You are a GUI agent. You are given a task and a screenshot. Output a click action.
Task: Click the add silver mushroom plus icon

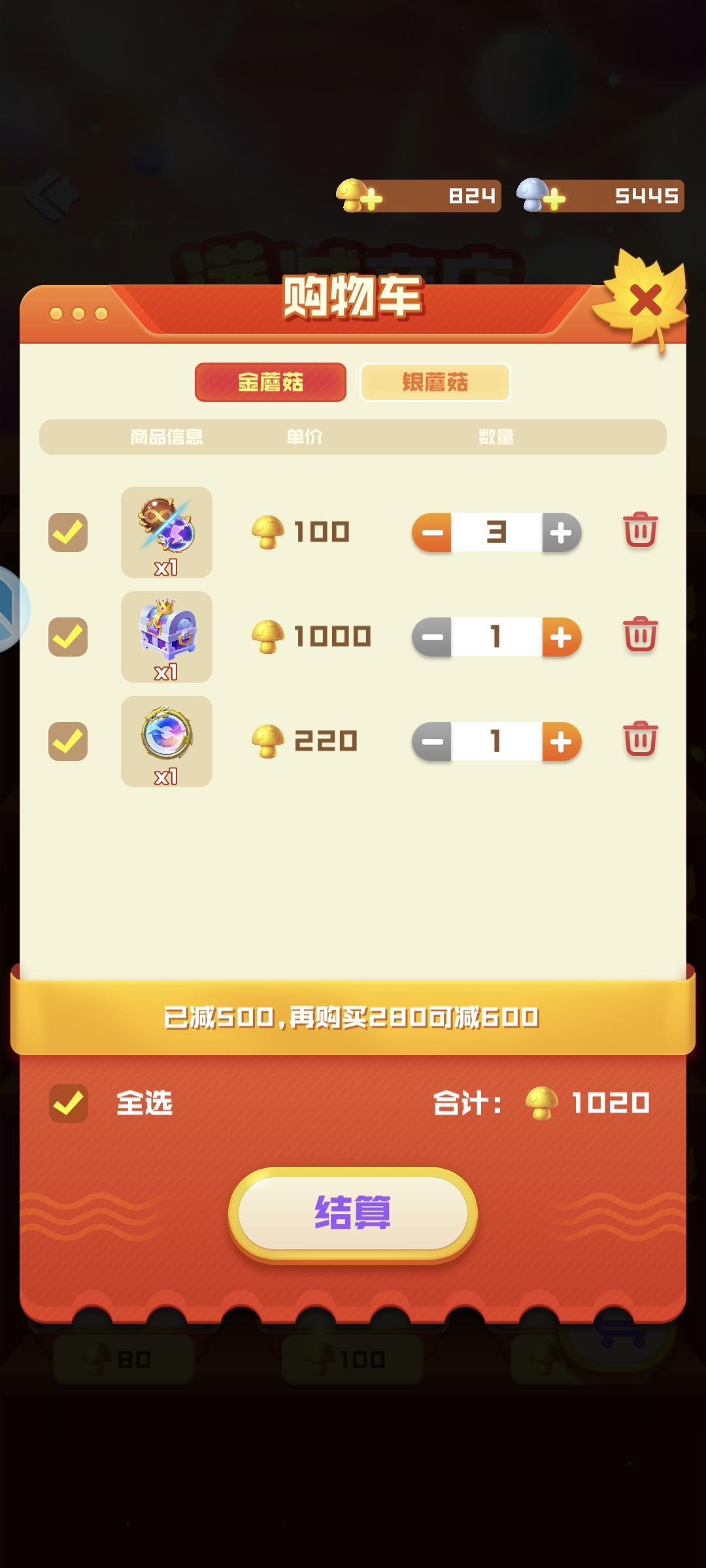click(555, 197)
